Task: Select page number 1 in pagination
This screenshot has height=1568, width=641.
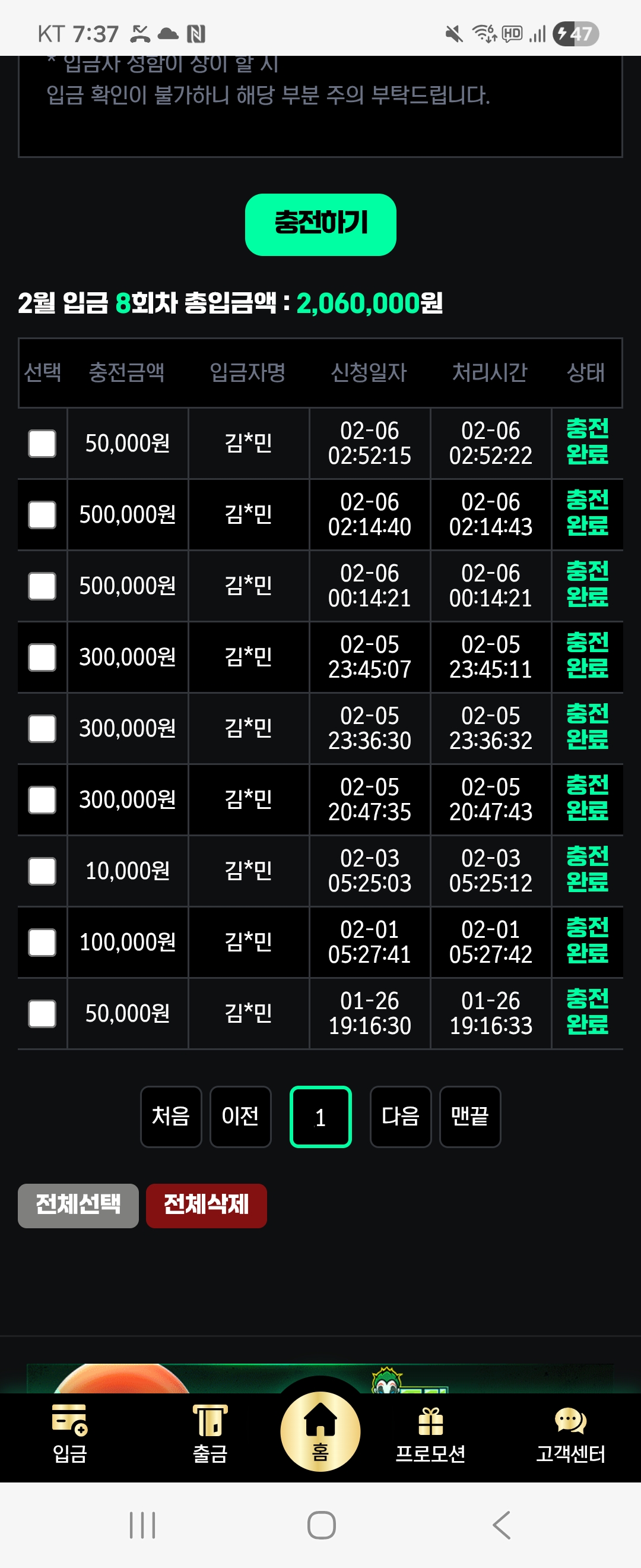Action: click(x=320, y=1117)
